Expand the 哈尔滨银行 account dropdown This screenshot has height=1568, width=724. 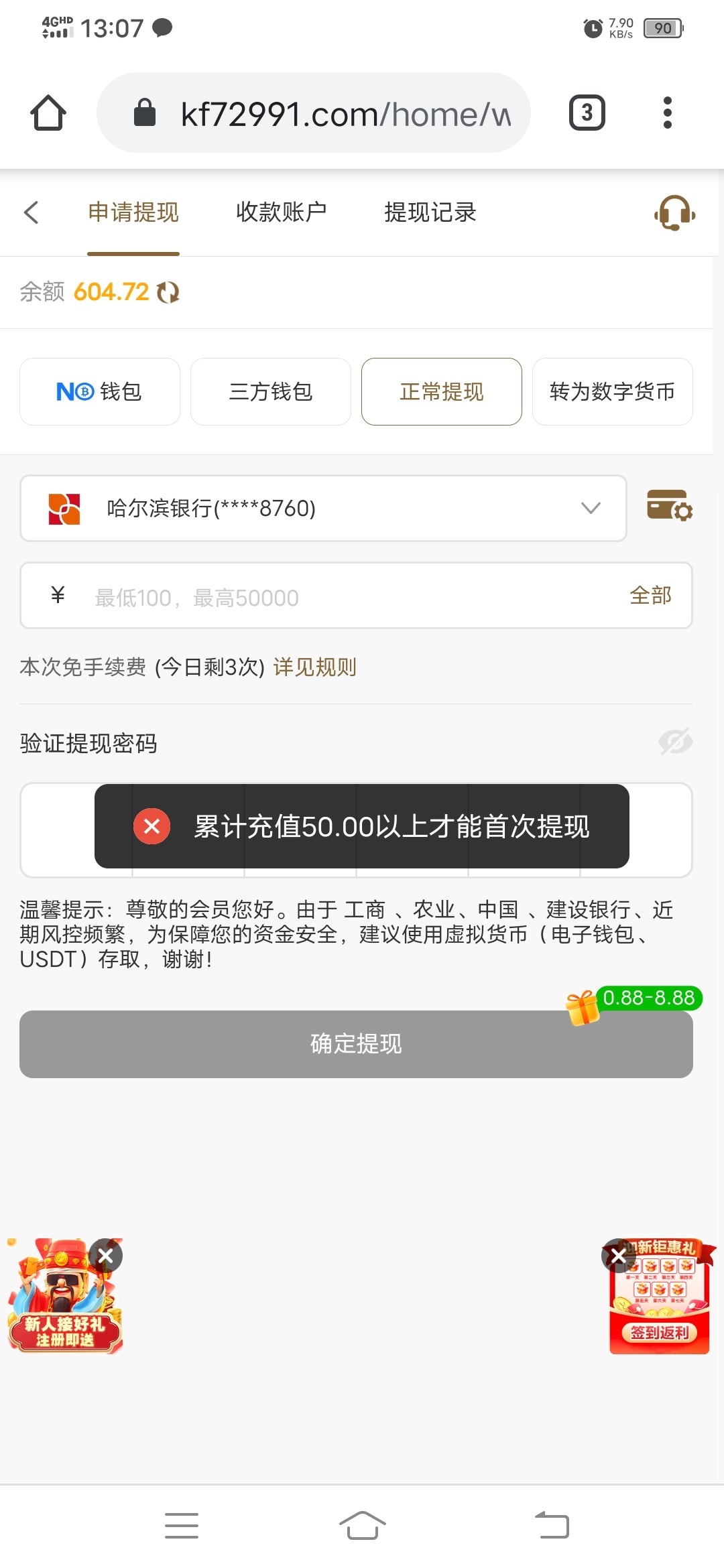pyautogui.click(x=590, y=508)
